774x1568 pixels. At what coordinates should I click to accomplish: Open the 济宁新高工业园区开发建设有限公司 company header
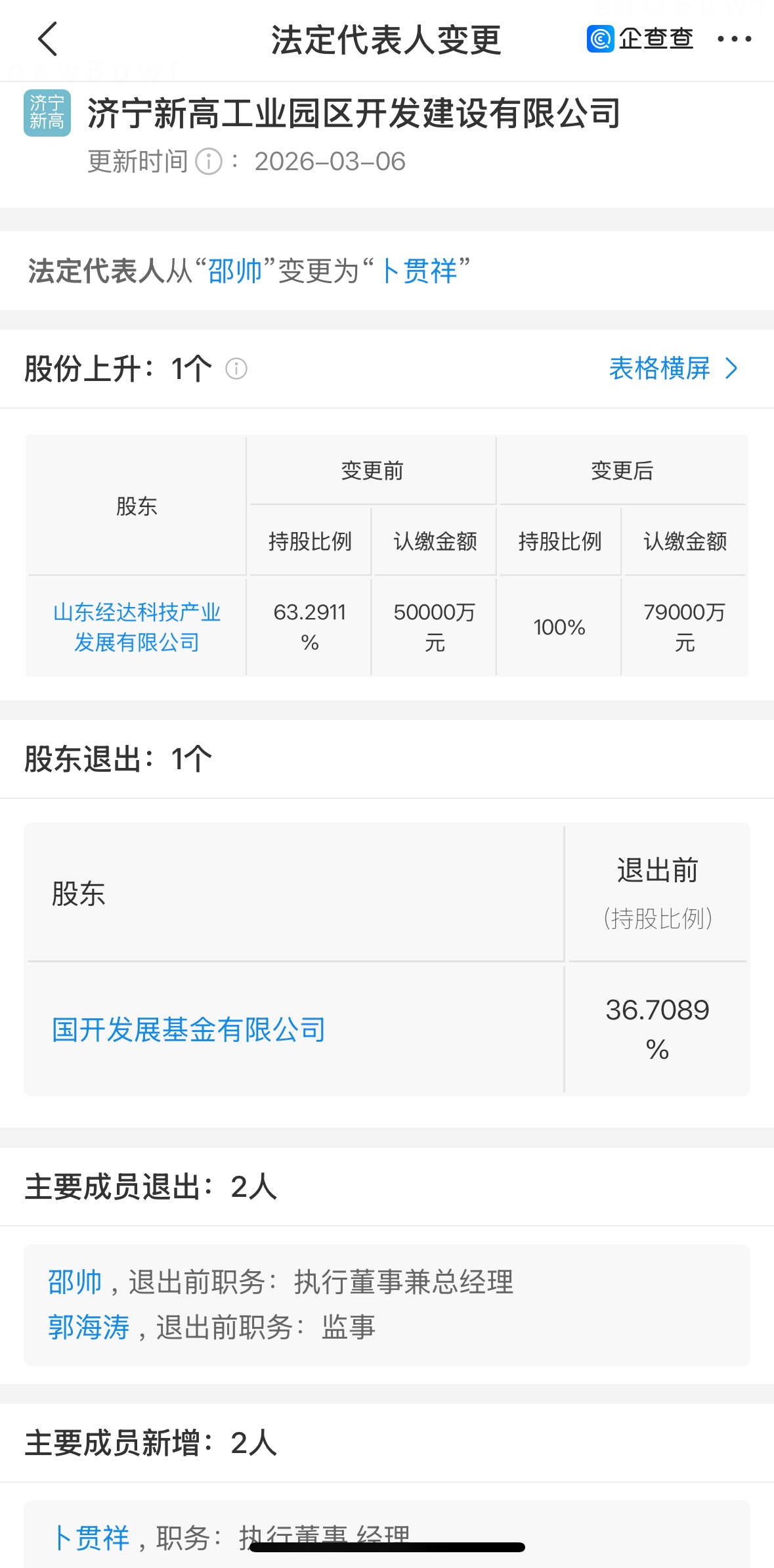(x=353, y=113)
